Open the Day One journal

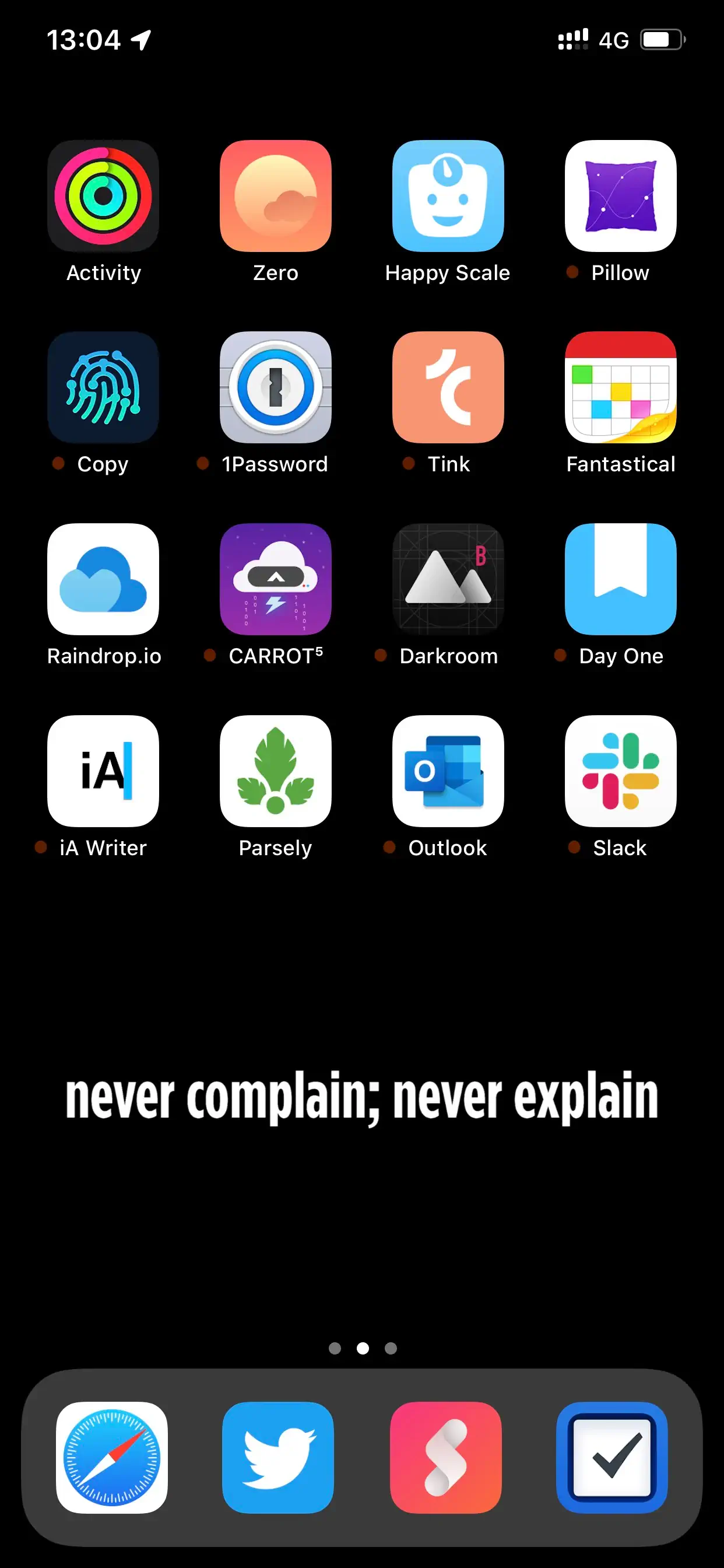[x=621, y=579]
